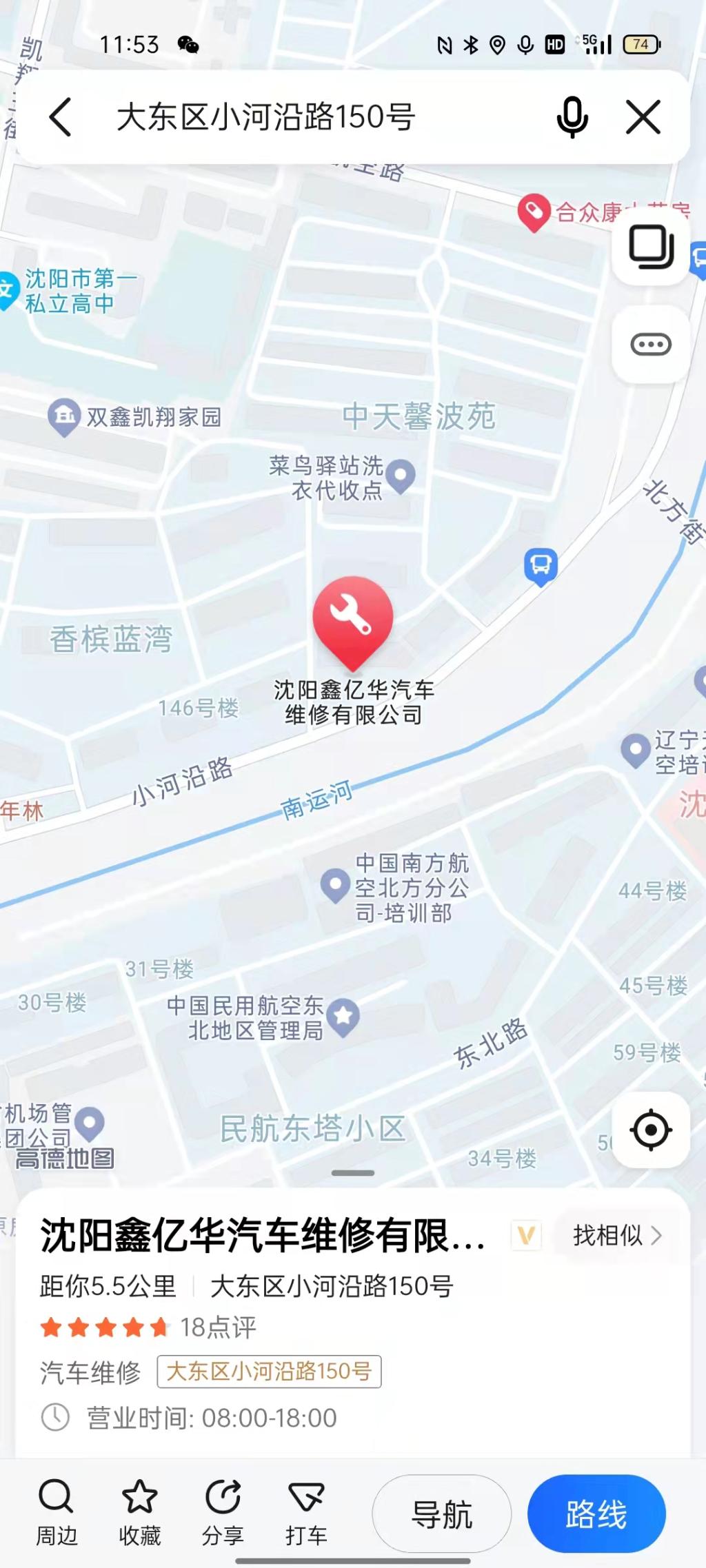Open the map layers button
706x1568 pixels.
click(x=650, y=246)
